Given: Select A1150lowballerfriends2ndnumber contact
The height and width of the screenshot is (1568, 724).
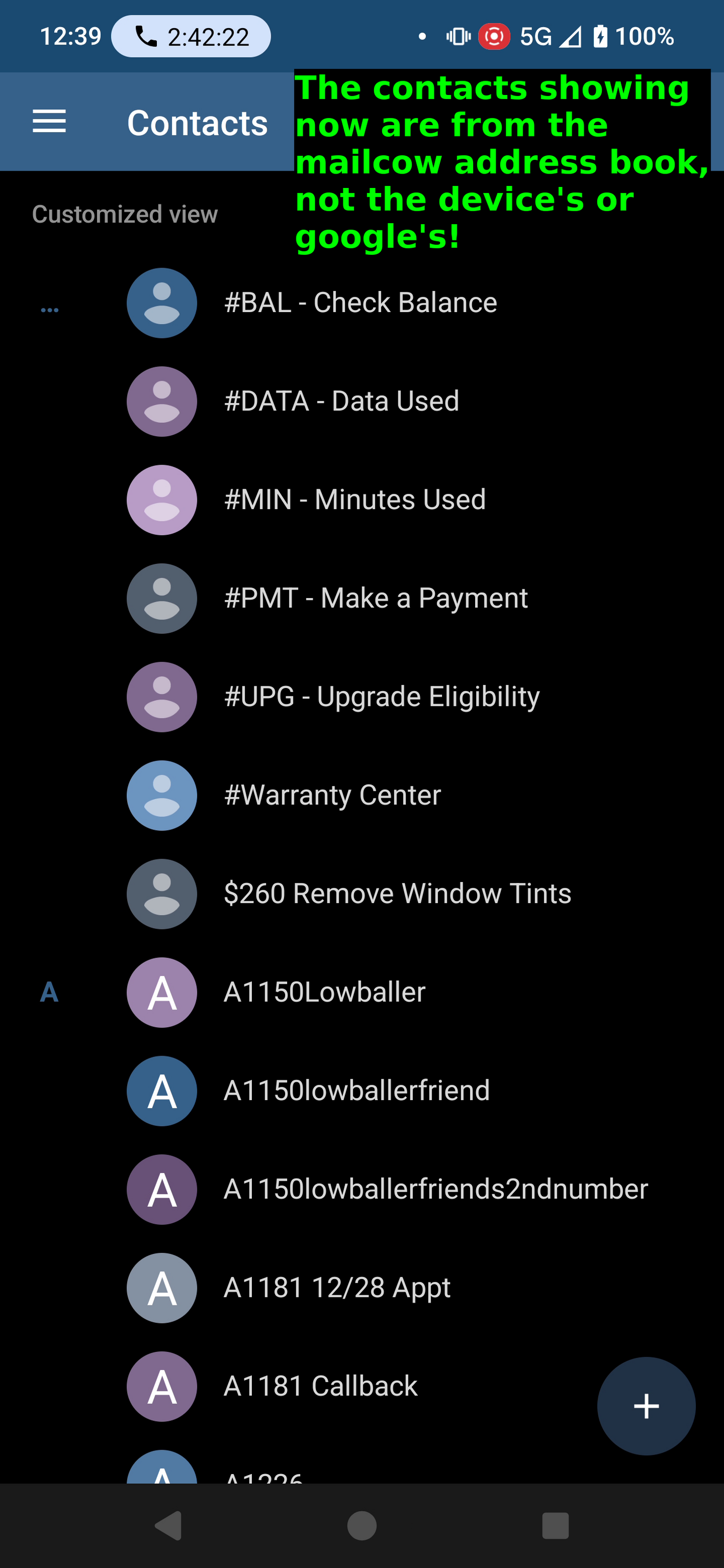Looking at the screenshot, I should coord(435,1190).
